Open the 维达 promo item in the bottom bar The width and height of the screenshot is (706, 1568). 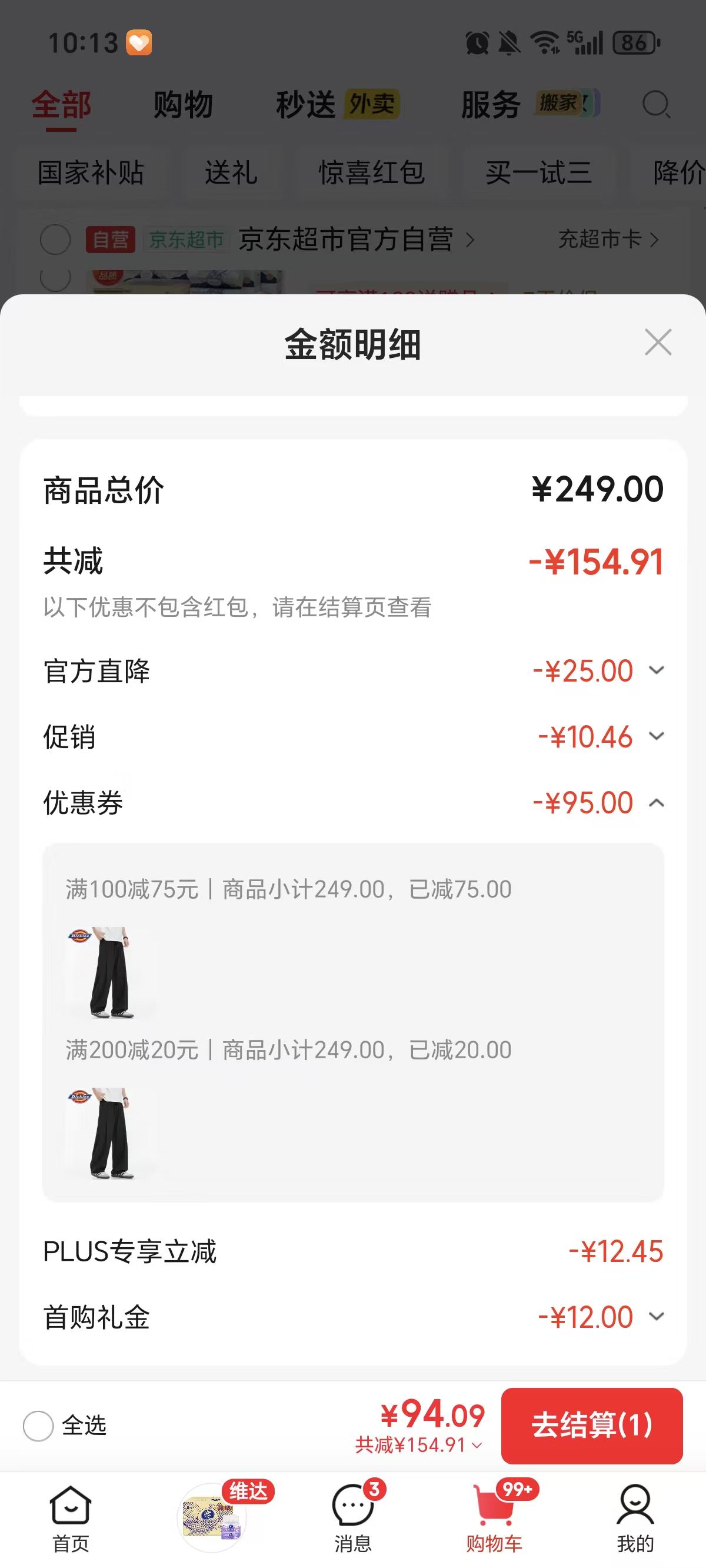pyautogui.click(x=212, y=1517)
